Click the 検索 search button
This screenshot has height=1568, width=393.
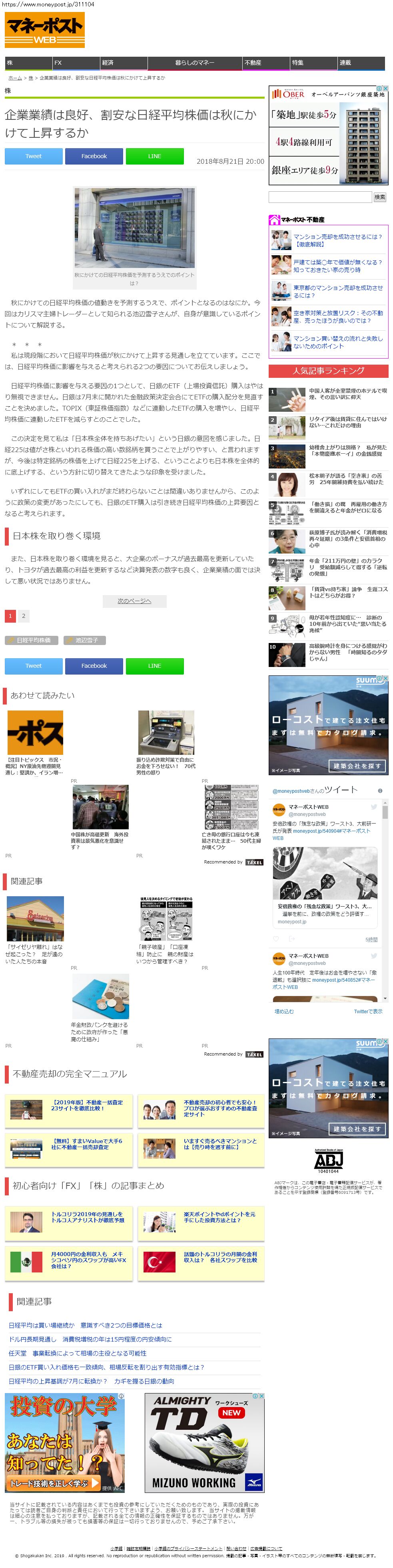pos(379,197)
